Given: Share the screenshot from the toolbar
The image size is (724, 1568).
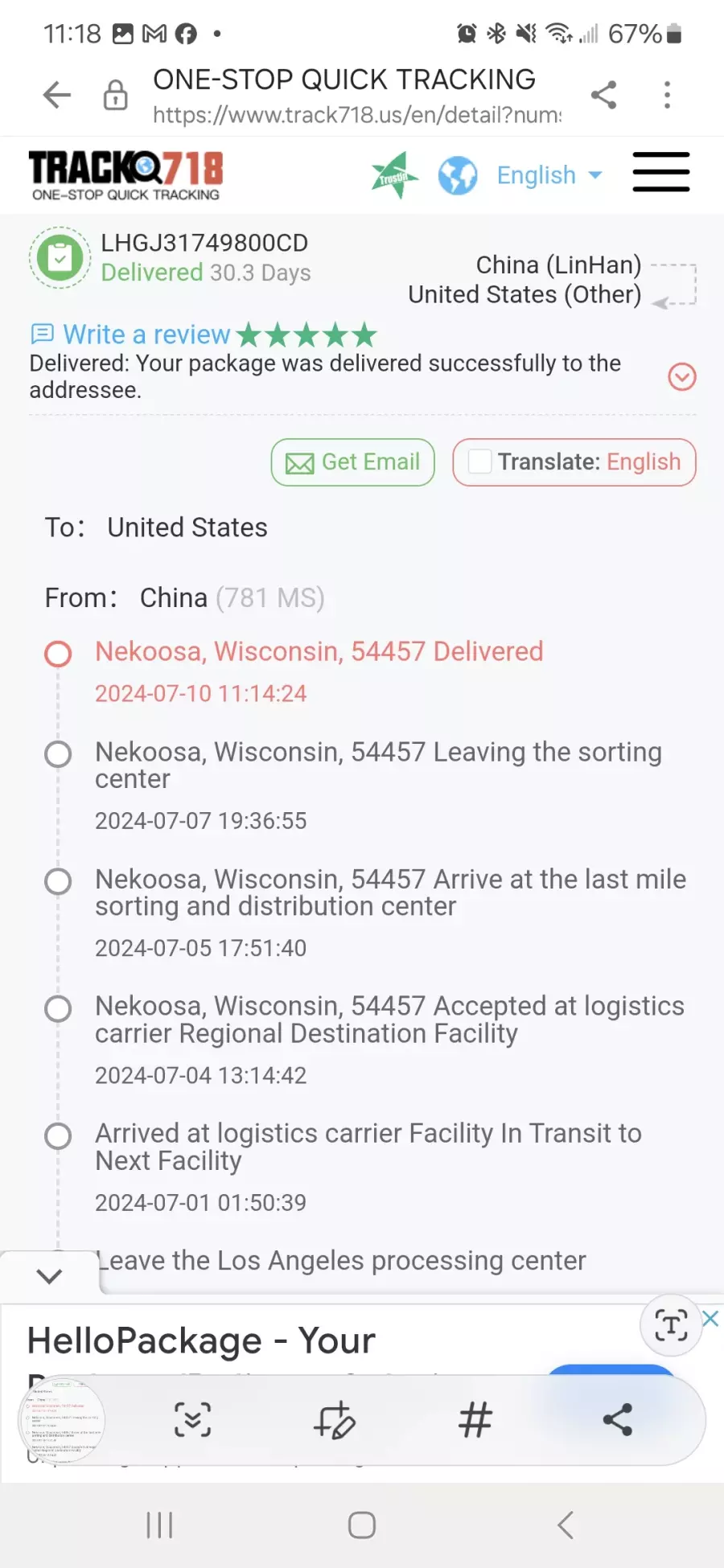Looking at the screenshot, I should 618,1420.
